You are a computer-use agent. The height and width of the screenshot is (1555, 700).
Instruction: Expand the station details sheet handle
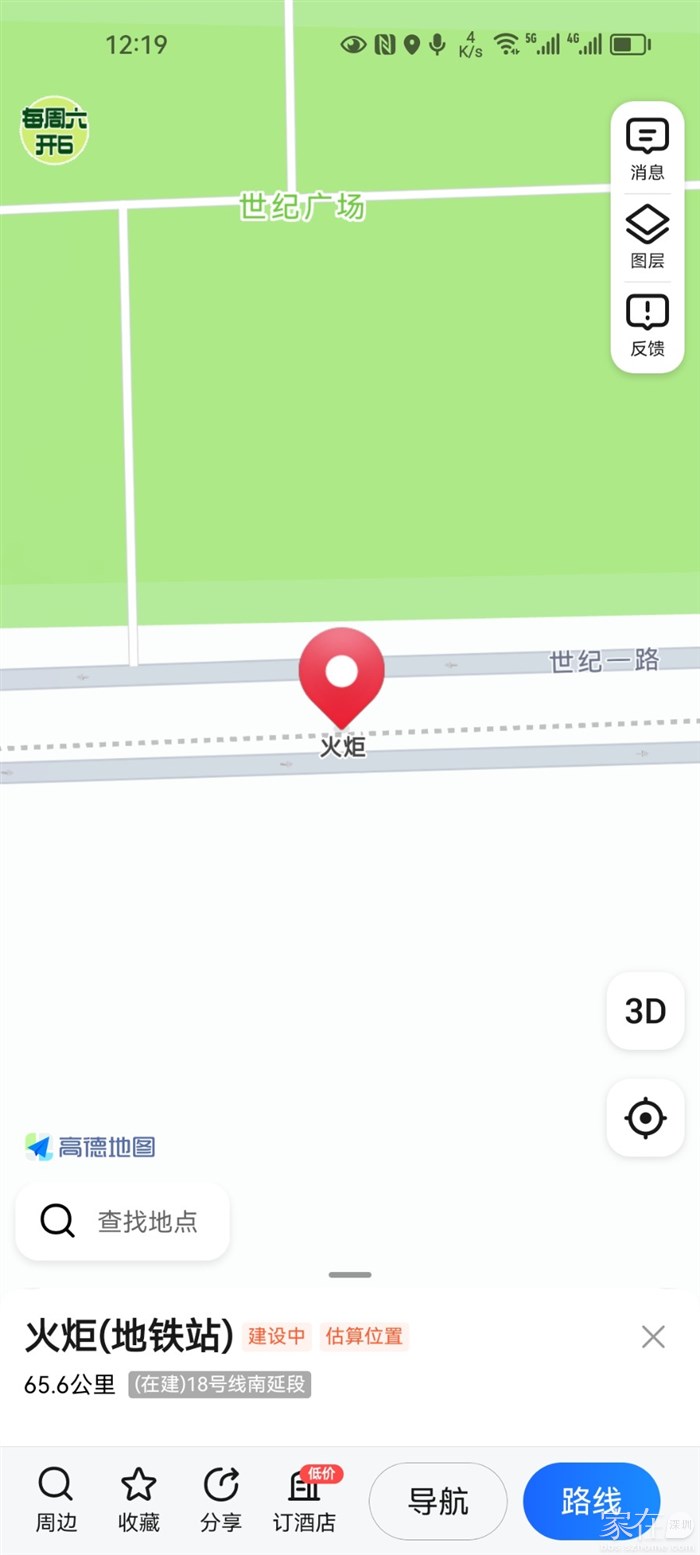(x=350, y=1275)
